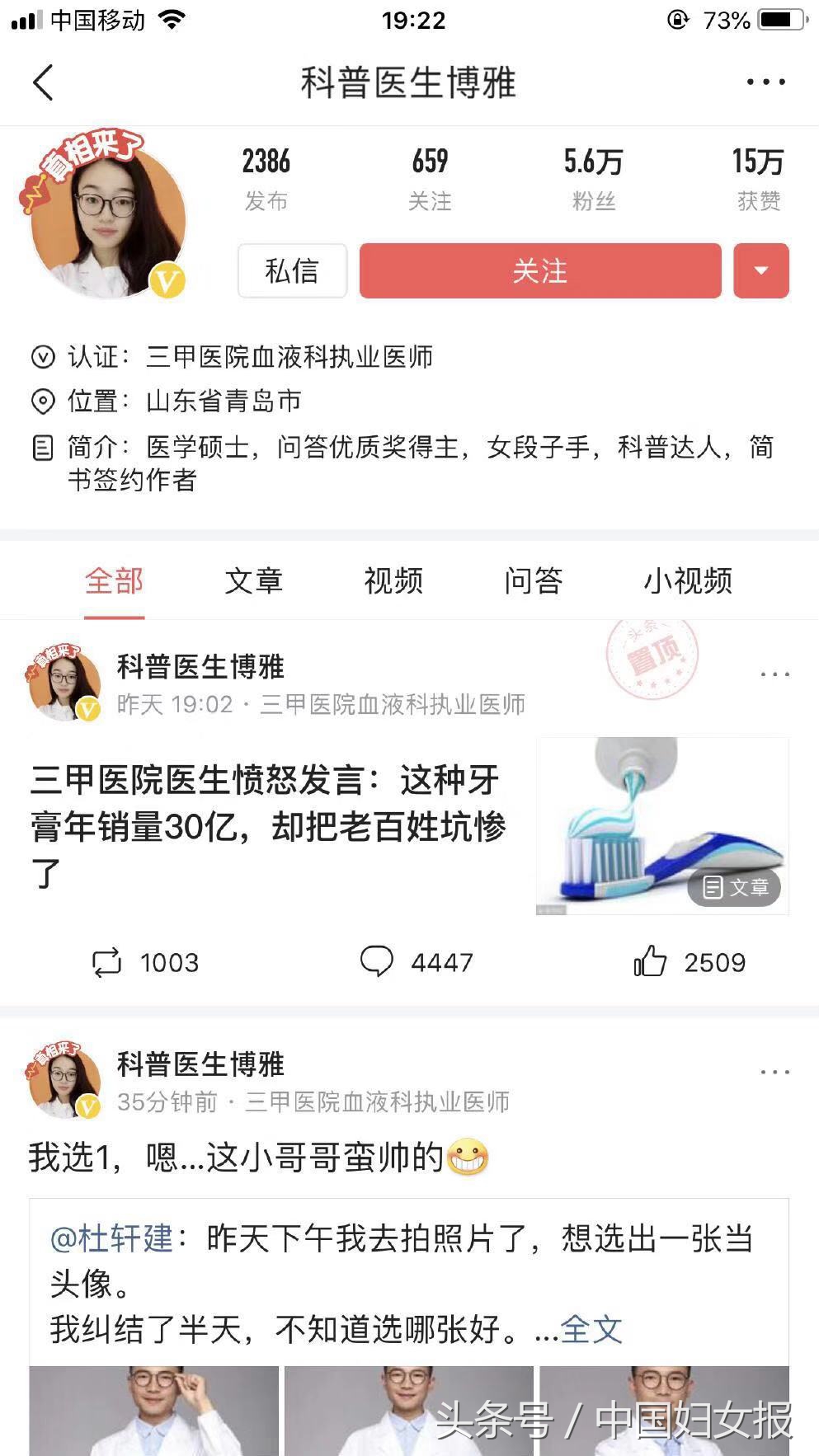Tap the intro document icon beside 简介

coord(42,448)
